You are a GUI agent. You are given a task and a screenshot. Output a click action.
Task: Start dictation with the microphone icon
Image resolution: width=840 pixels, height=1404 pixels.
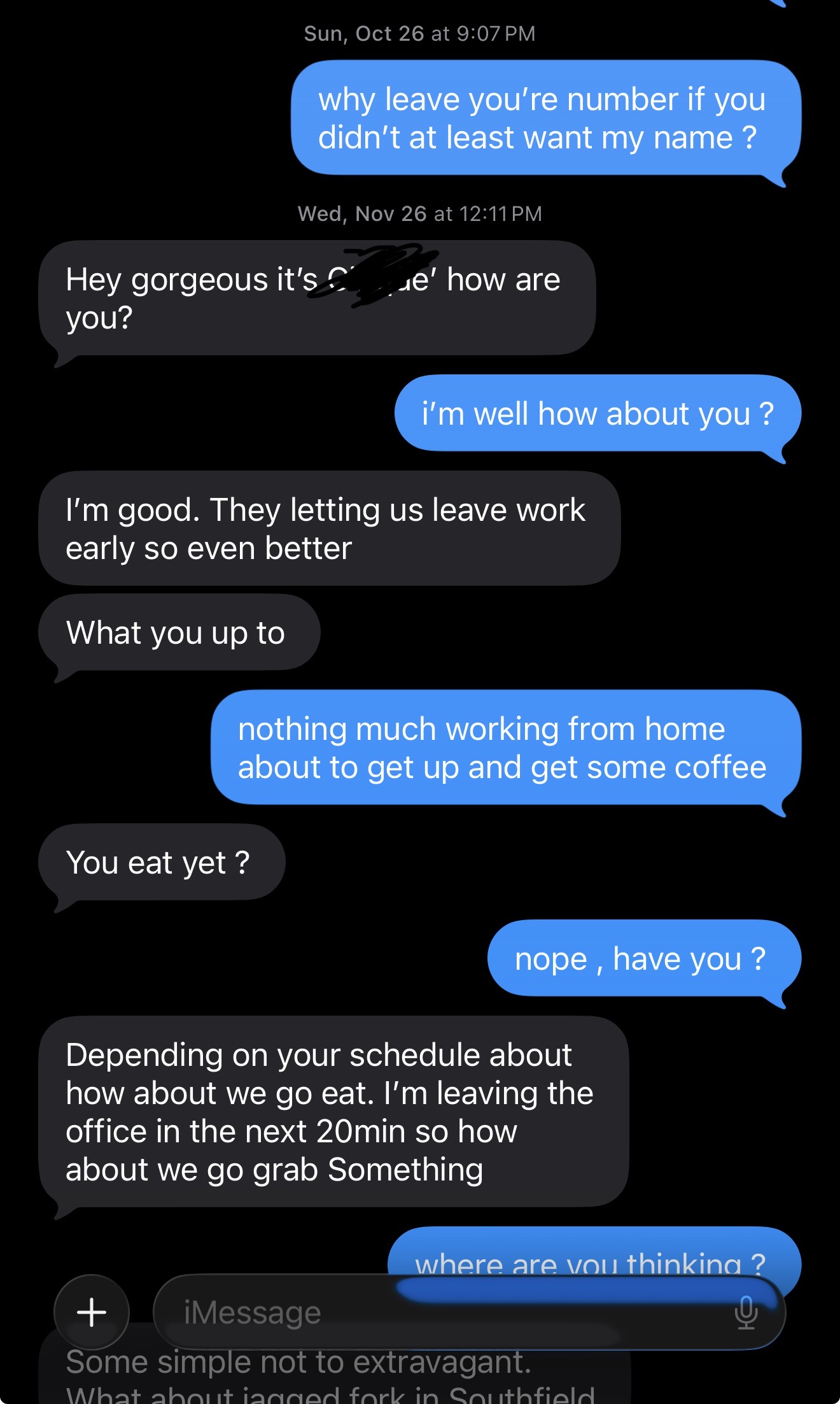pyautogui.click(x=746, y=1312)
